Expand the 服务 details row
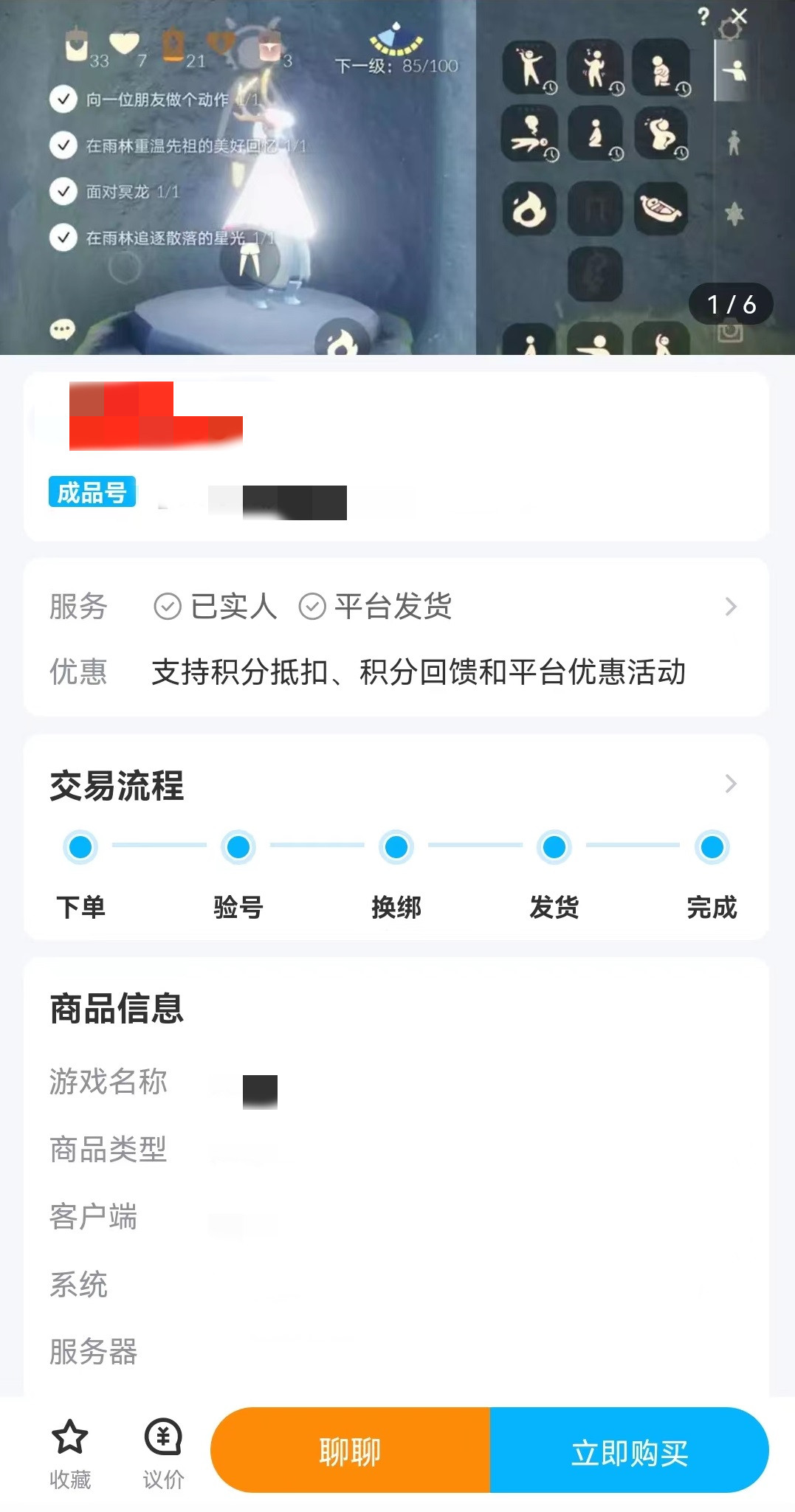This screenshot has width=795, height=1512. [x=730, y=607]
